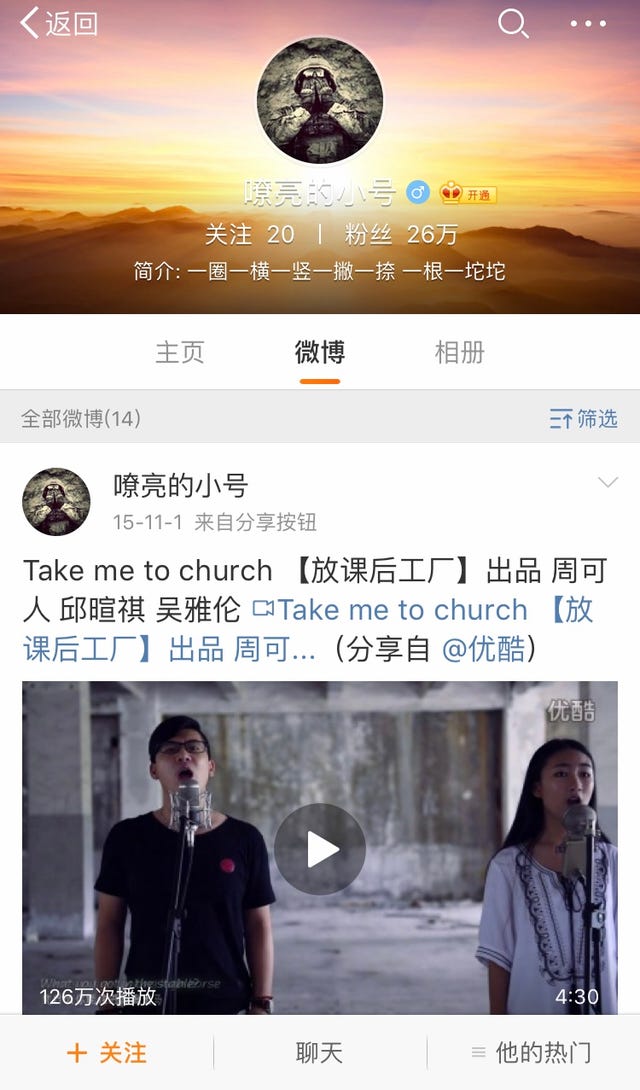
Task: Open the three-dot overflow menu
Action: pos(588,24)
